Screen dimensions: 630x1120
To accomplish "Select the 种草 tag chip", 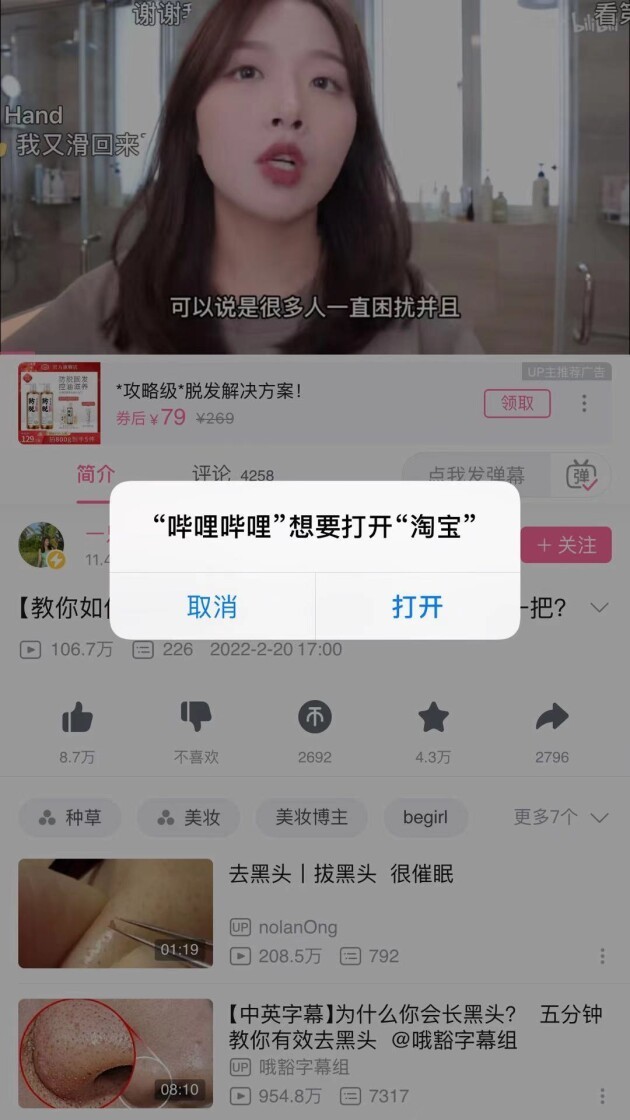I will 69,818.
